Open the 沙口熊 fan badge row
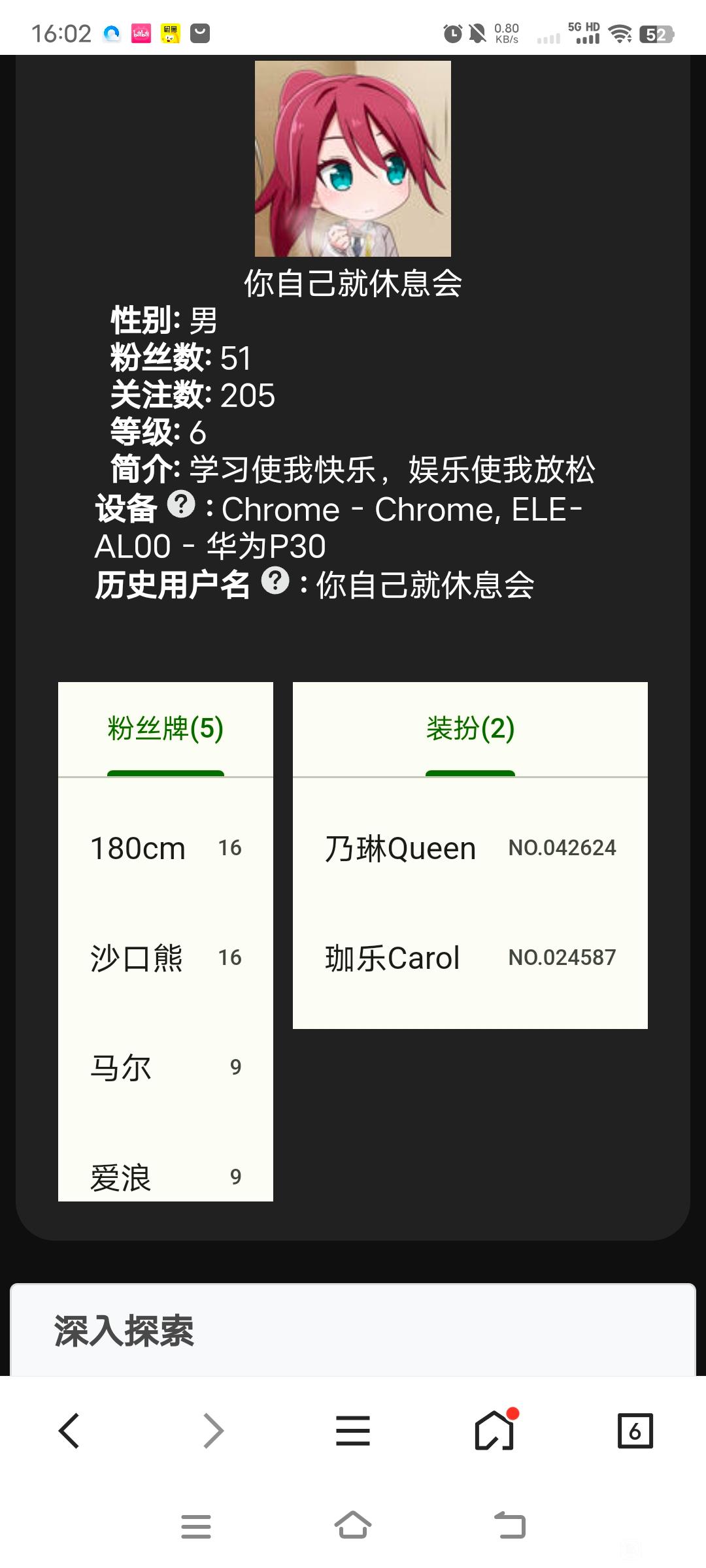706x1568 pixels. click(x=165, y=958)
